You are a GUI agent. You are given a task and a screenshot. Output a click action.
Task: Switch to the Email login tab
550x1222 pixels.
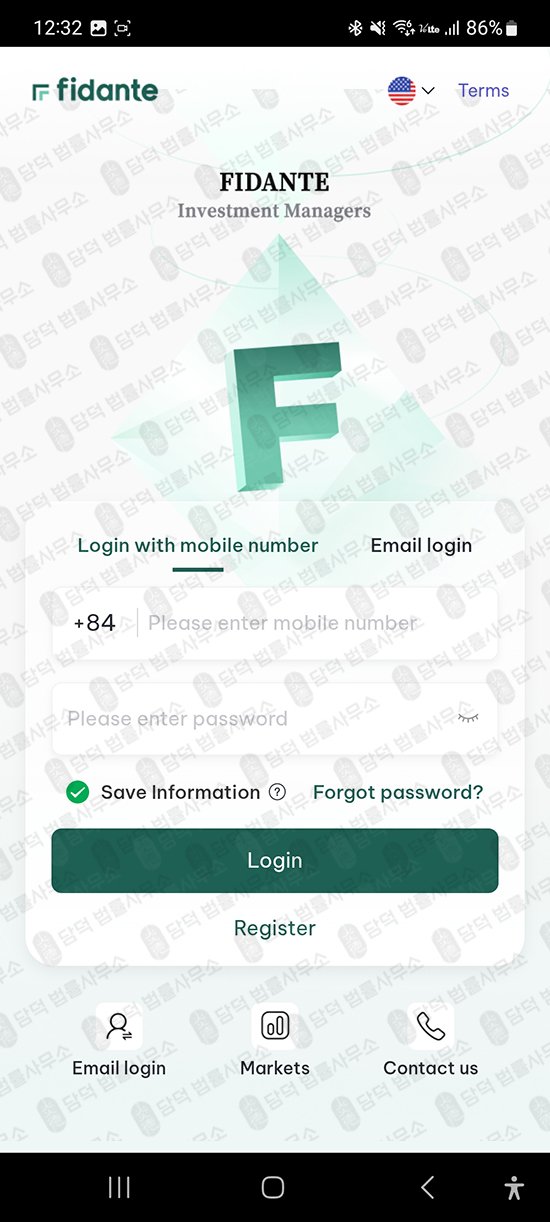pos(421,545)
